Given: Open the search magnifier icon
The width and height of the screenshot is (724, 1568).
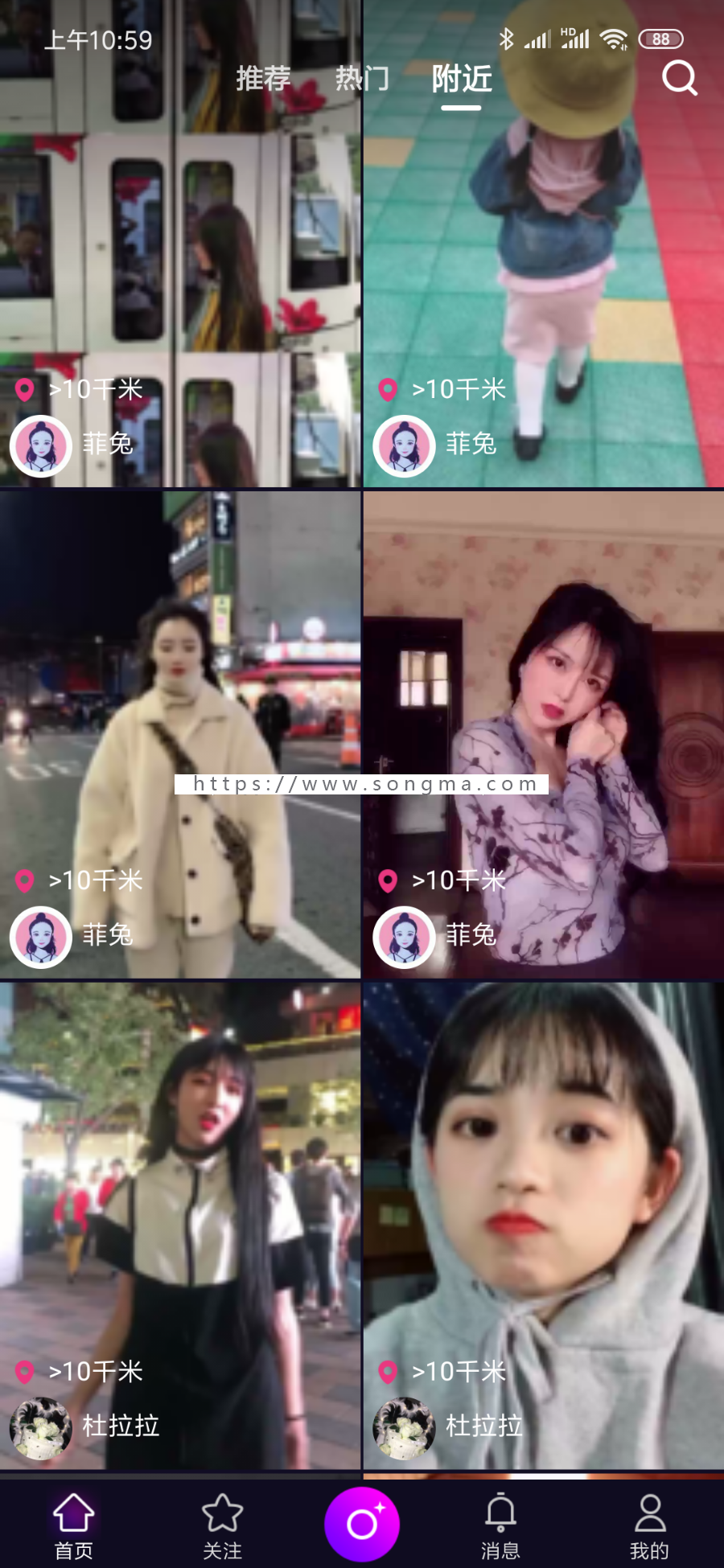Looking at the screenshot, I should [679, 78].
